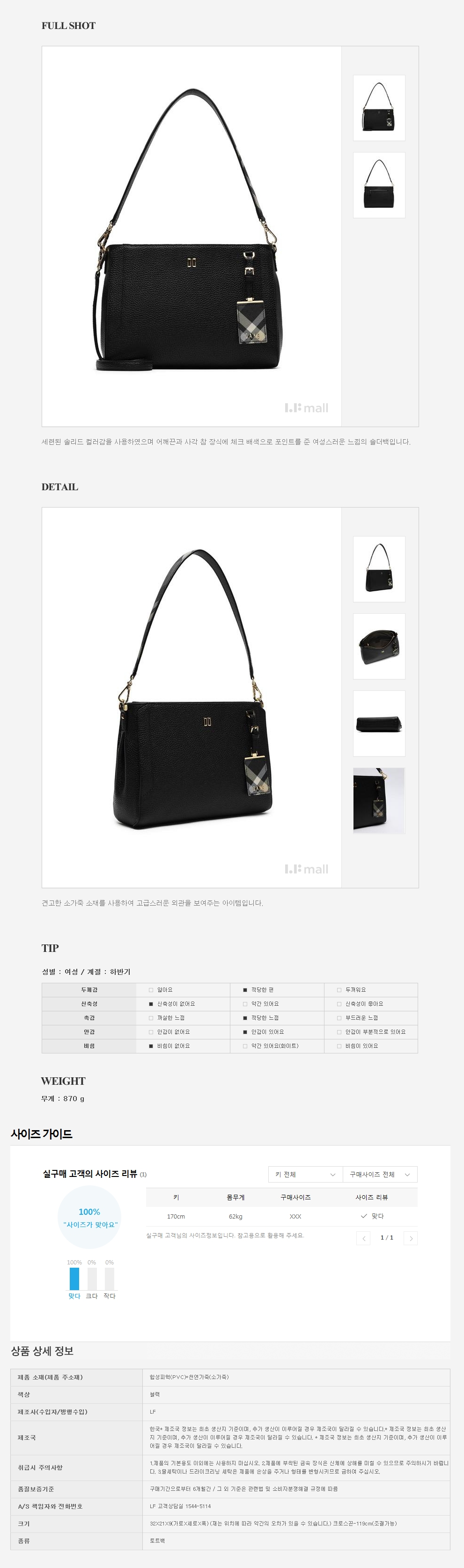Open the 키 전체 height filter dropdown

coord(305,1174)
